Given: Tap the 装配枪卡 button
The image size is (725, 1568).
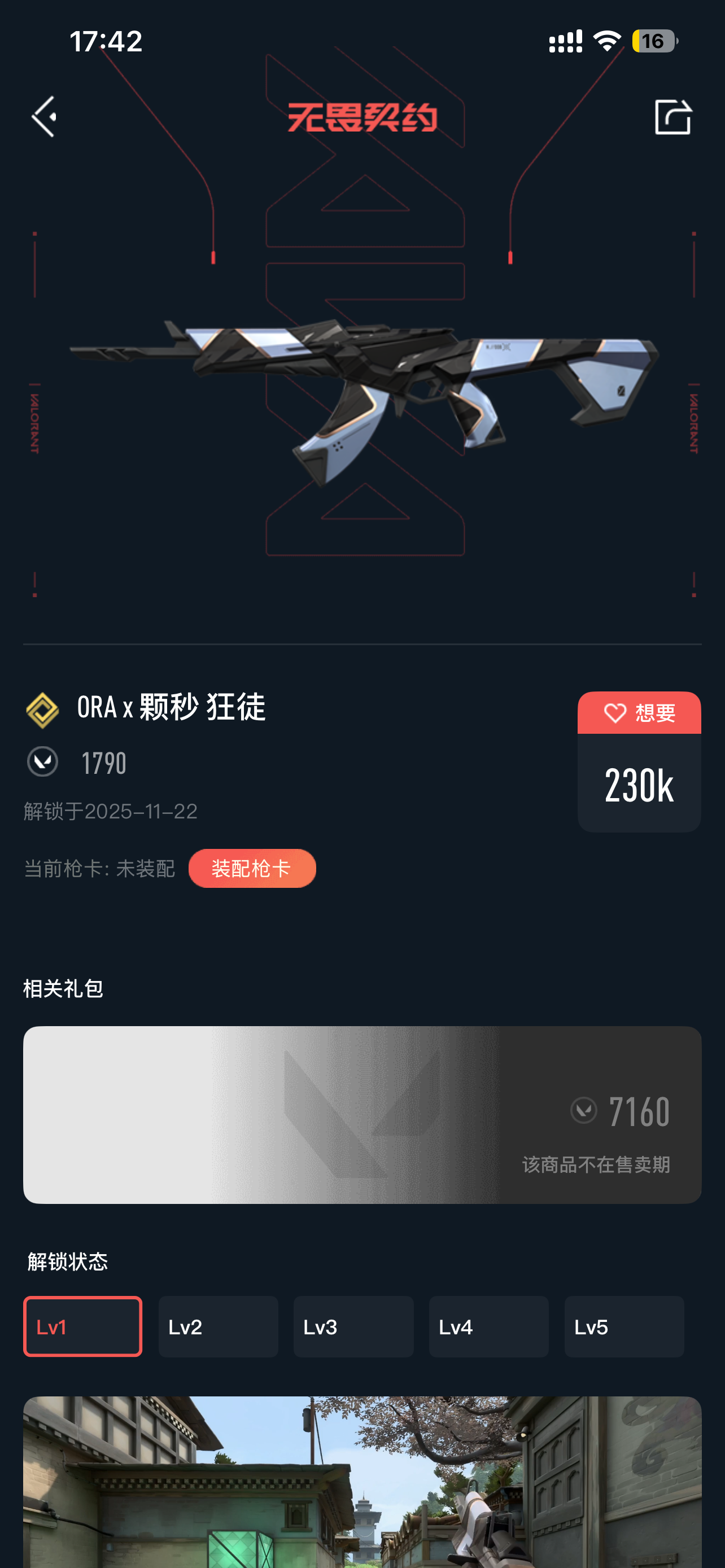Looking at the screenshot, I should click(252, 868).
